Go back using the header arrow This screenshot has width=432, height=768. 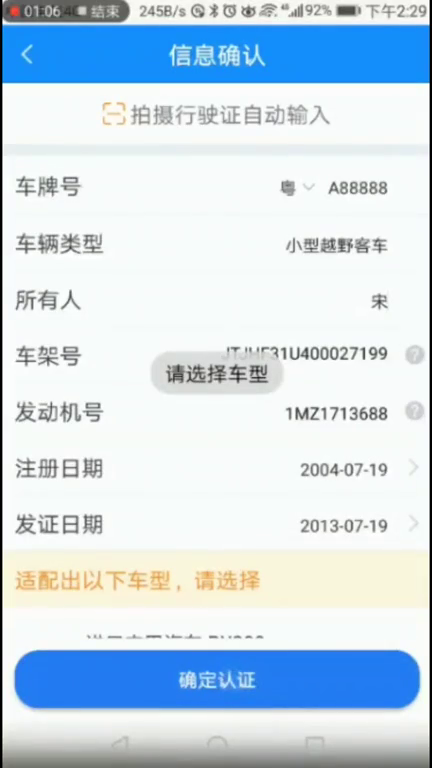pyautogui.click(x=27, y=54)
